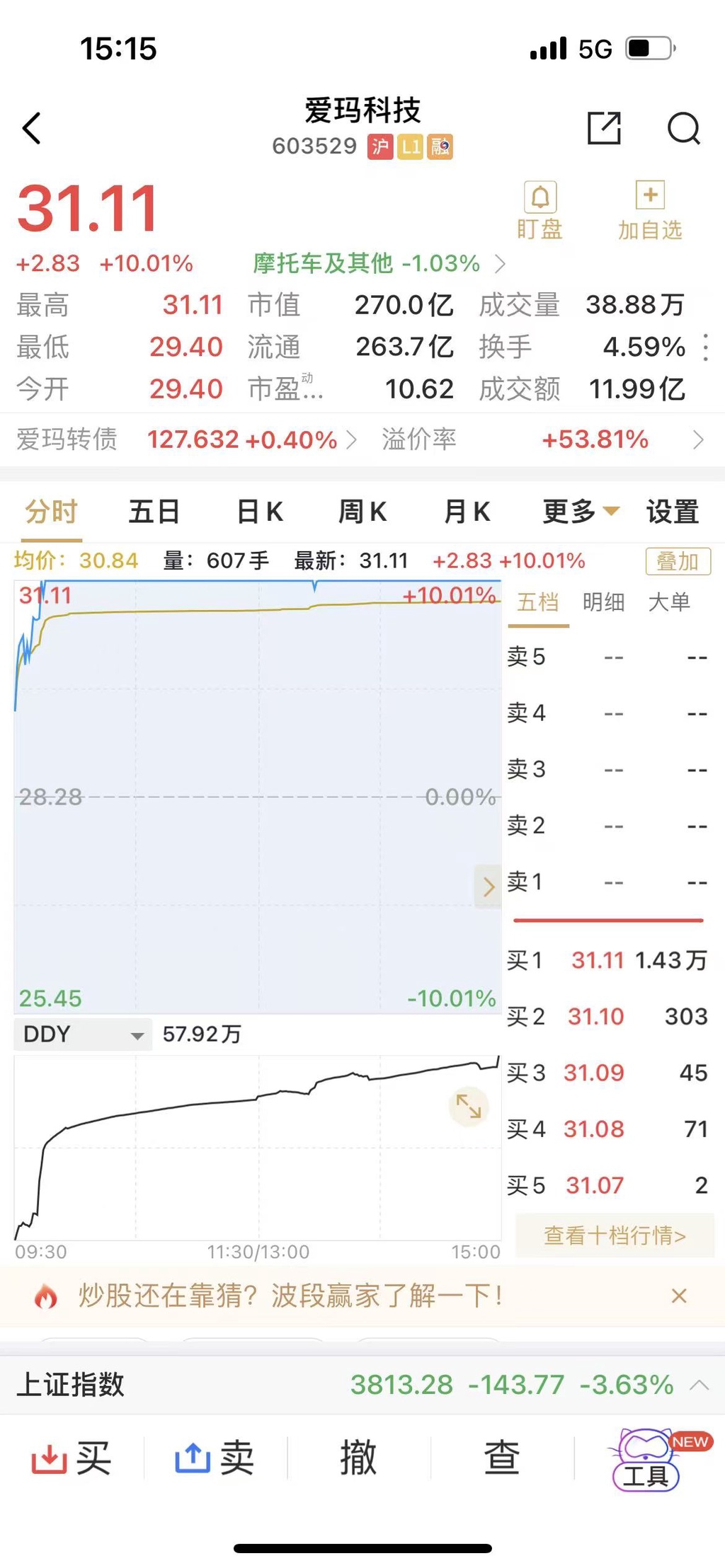This screenshot has height=1568, width=725.
Task: Select the 周K chart tab
Action: tap(362, 512)
